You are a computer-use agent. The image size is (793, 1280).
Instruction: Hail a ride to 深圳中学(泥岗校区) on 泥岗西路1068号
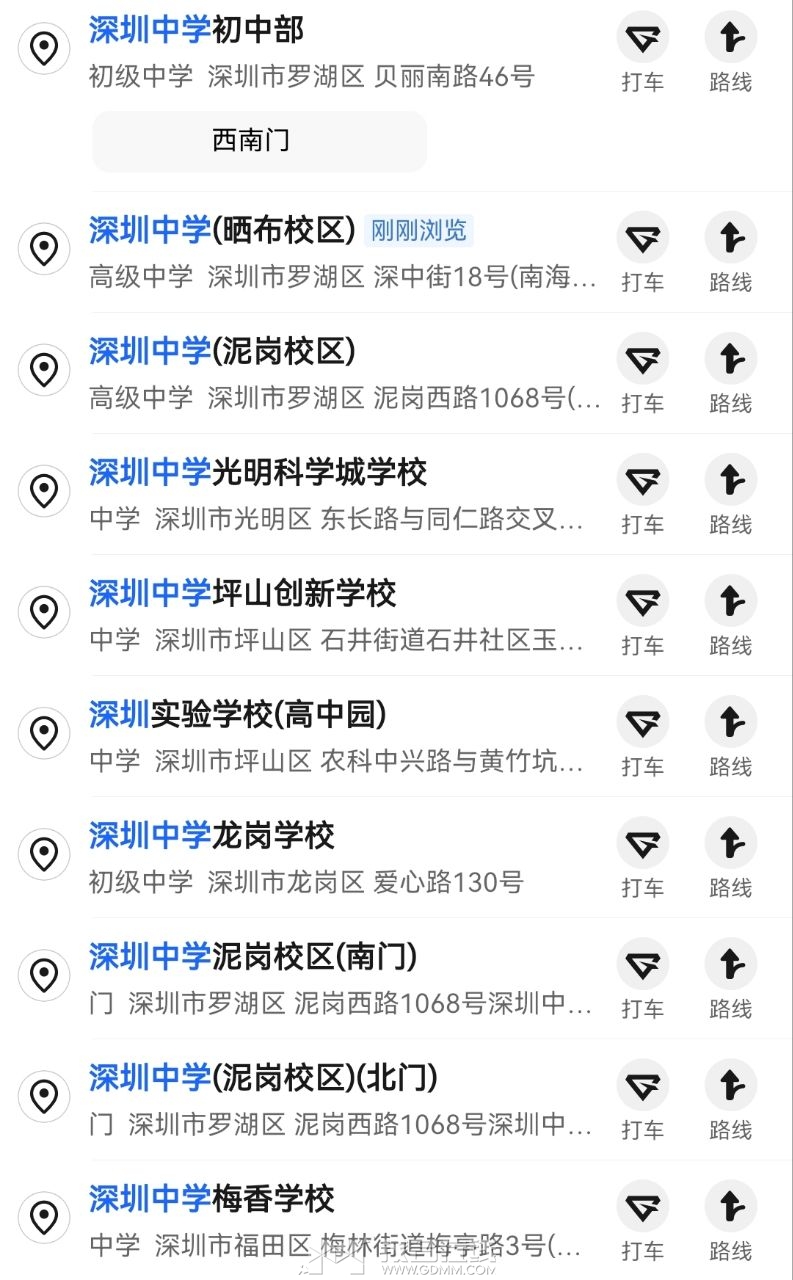tap(642, 373)
